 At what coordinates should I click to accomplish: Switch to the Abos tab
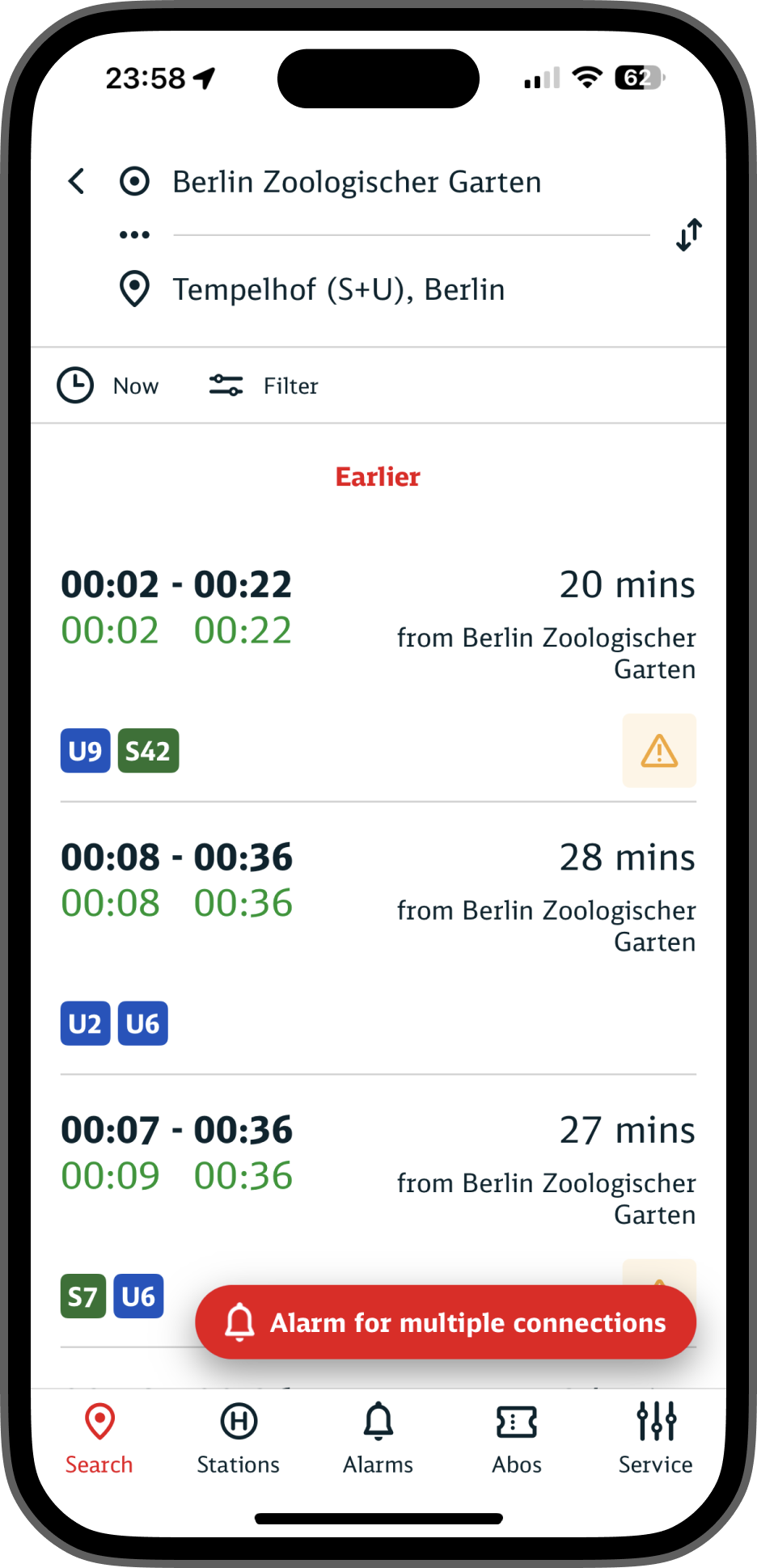517,1439
